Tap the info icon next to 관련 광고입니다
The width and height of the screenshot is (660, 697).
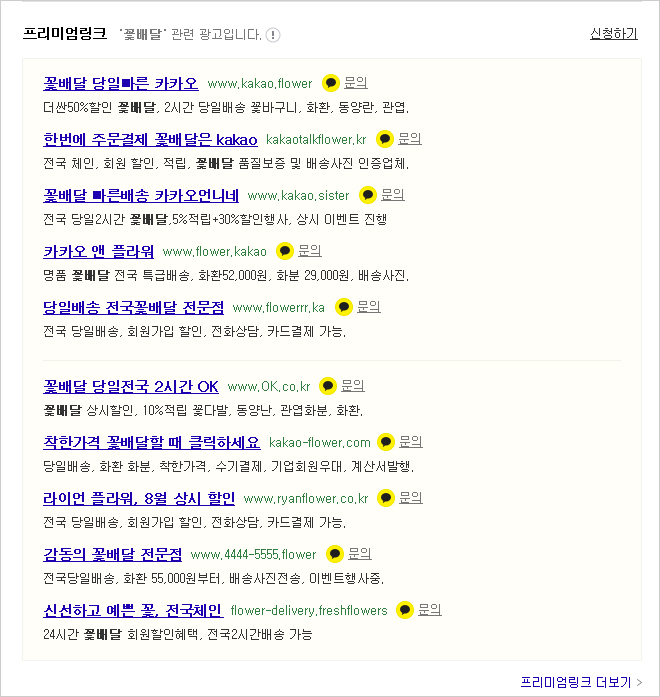[273, 35]
